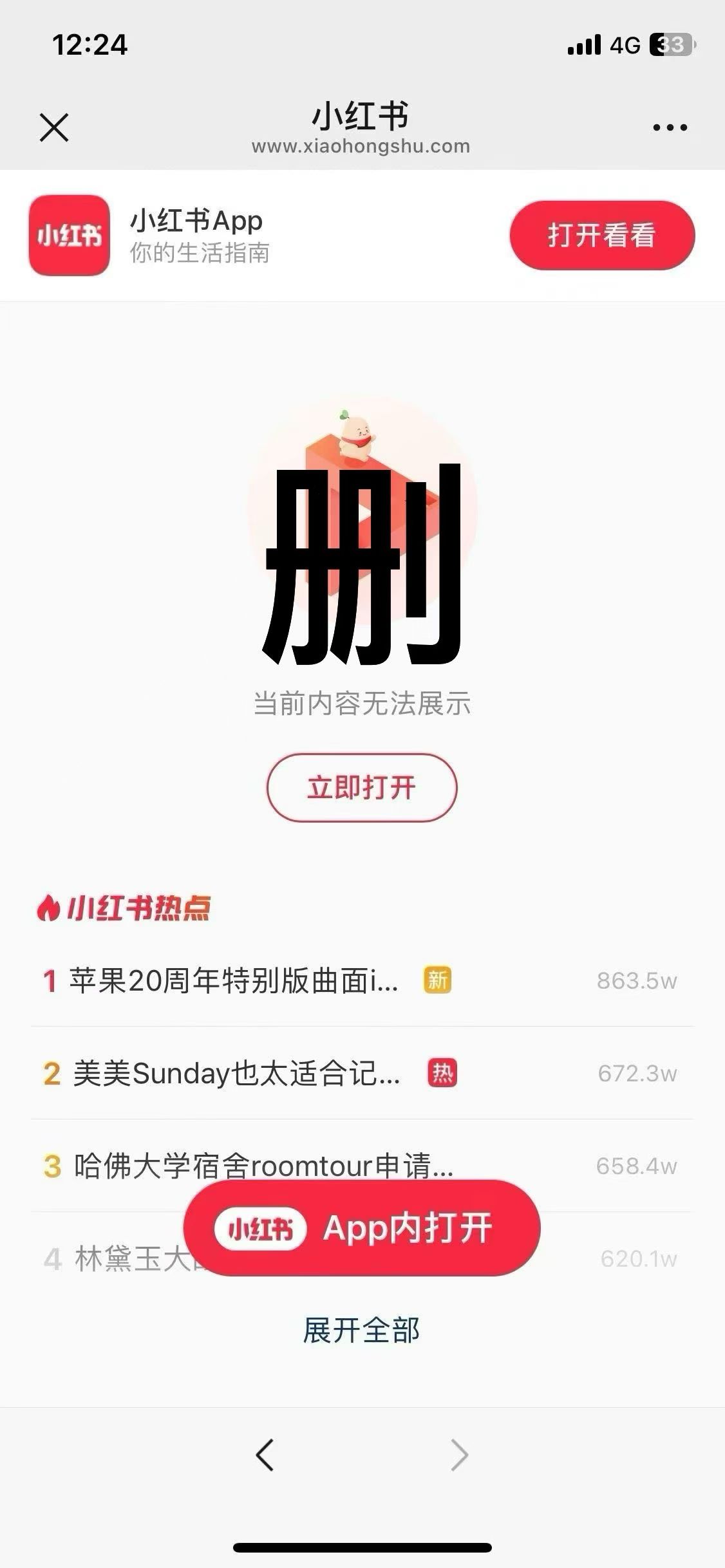Expand the full list with 展开全部
Viewport: 725px width, 1568px height.
coord(362,1330)
